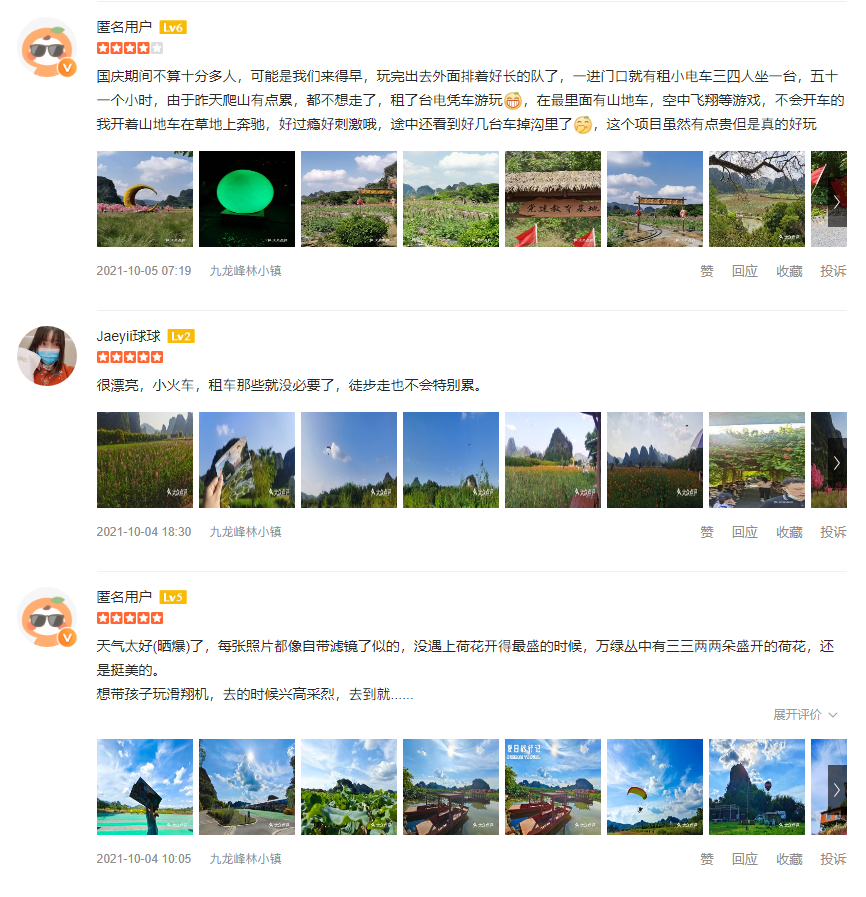Screen dimensions: 866x897
Task: Reply to the 2021-10-04 10:05 review
Action: (x=744, y=859)
